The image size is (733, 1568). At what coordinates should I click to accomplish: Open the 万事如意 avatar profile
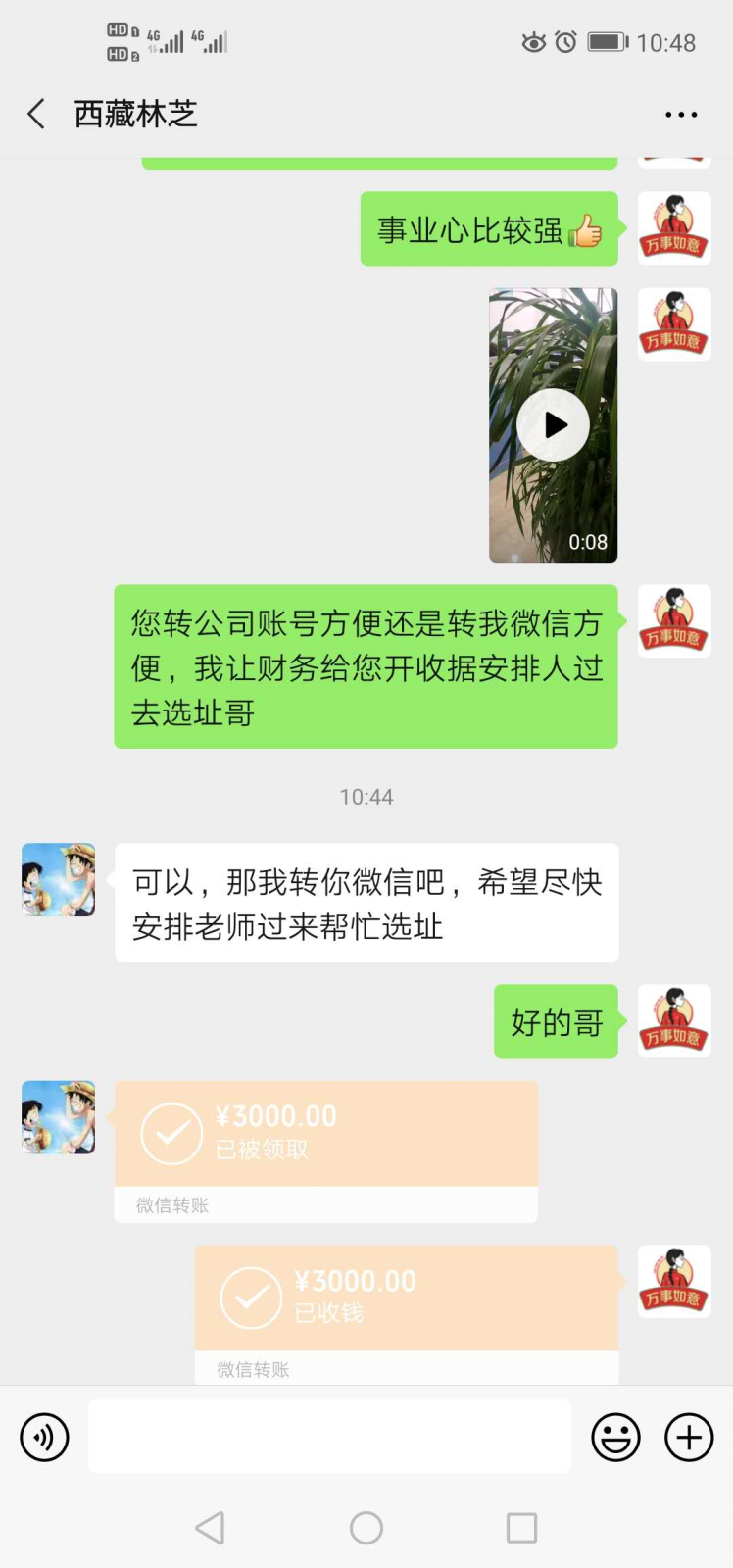tap(673, 1021)
